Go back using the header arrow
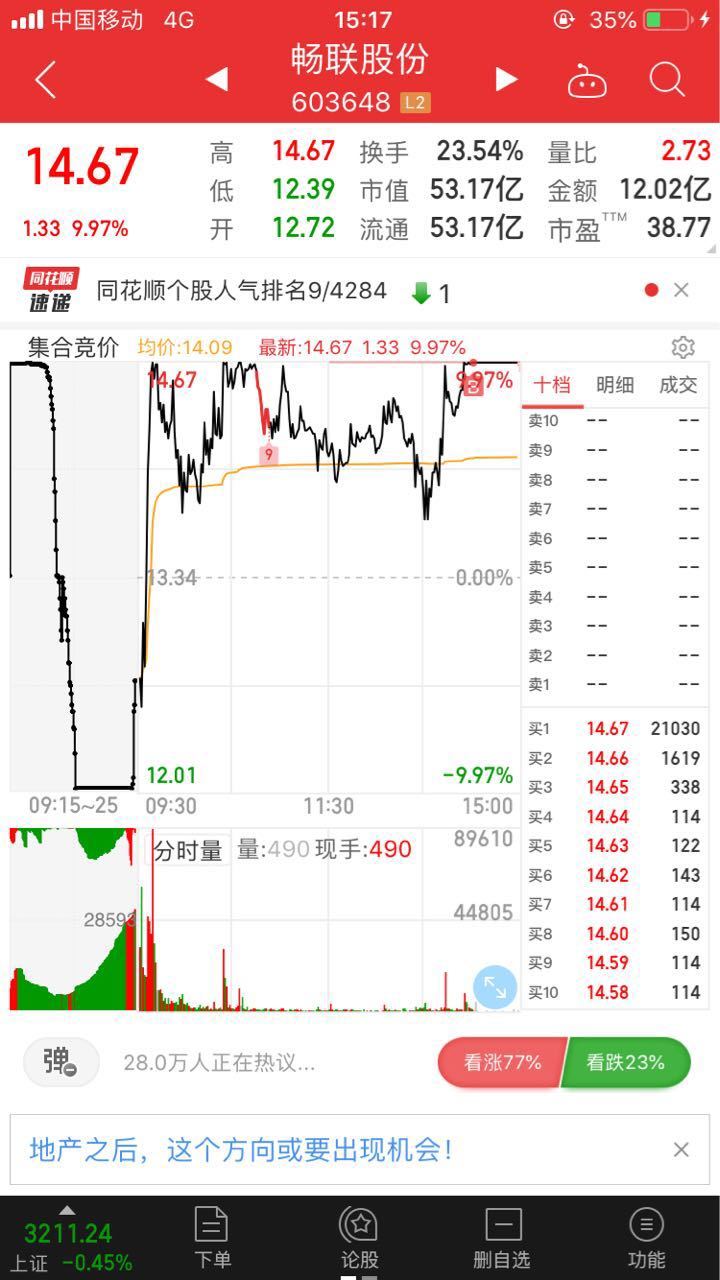 point(45,79)
